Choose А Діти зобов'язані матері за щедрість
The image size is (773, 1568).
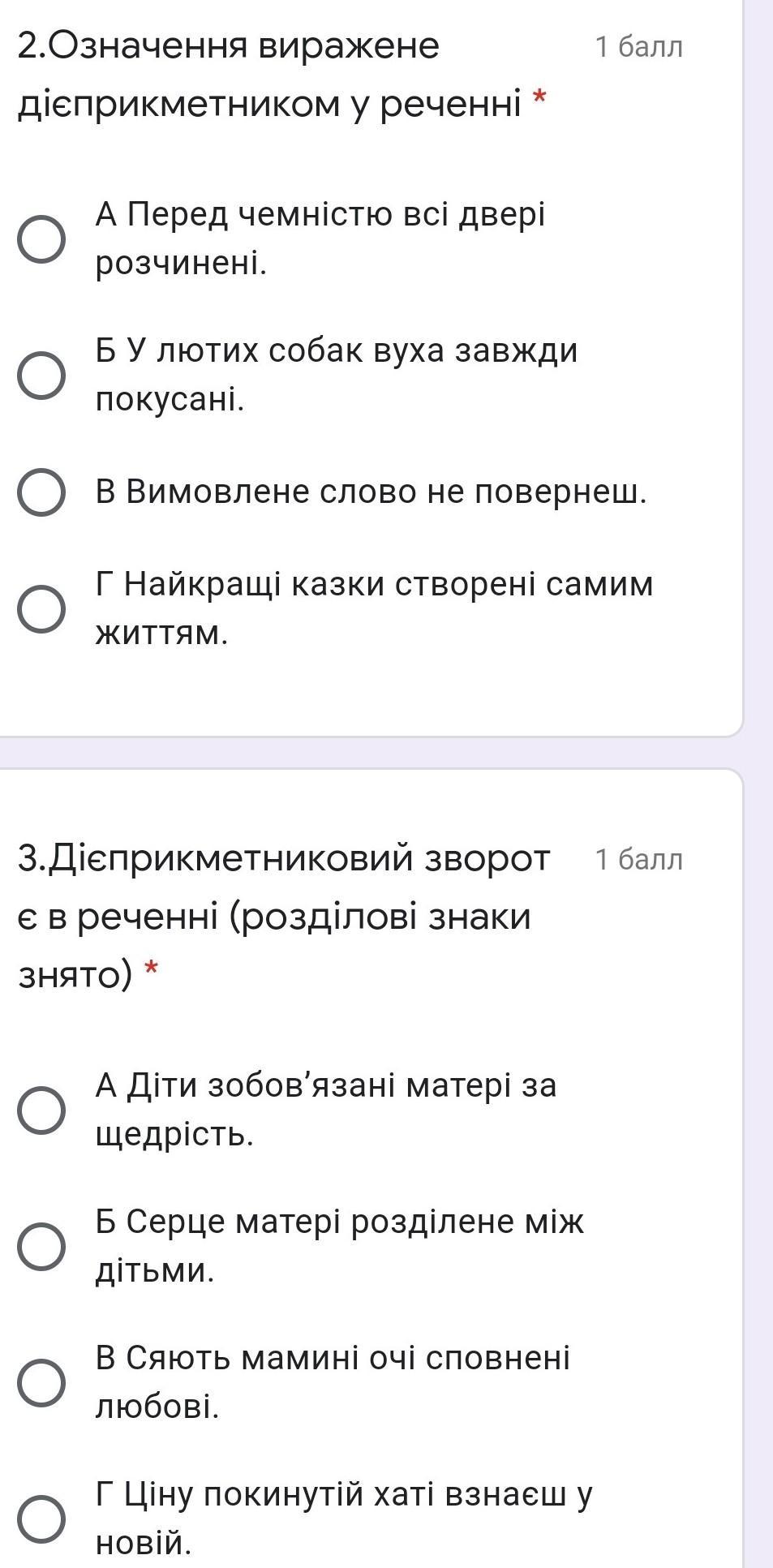[41, 1110]
